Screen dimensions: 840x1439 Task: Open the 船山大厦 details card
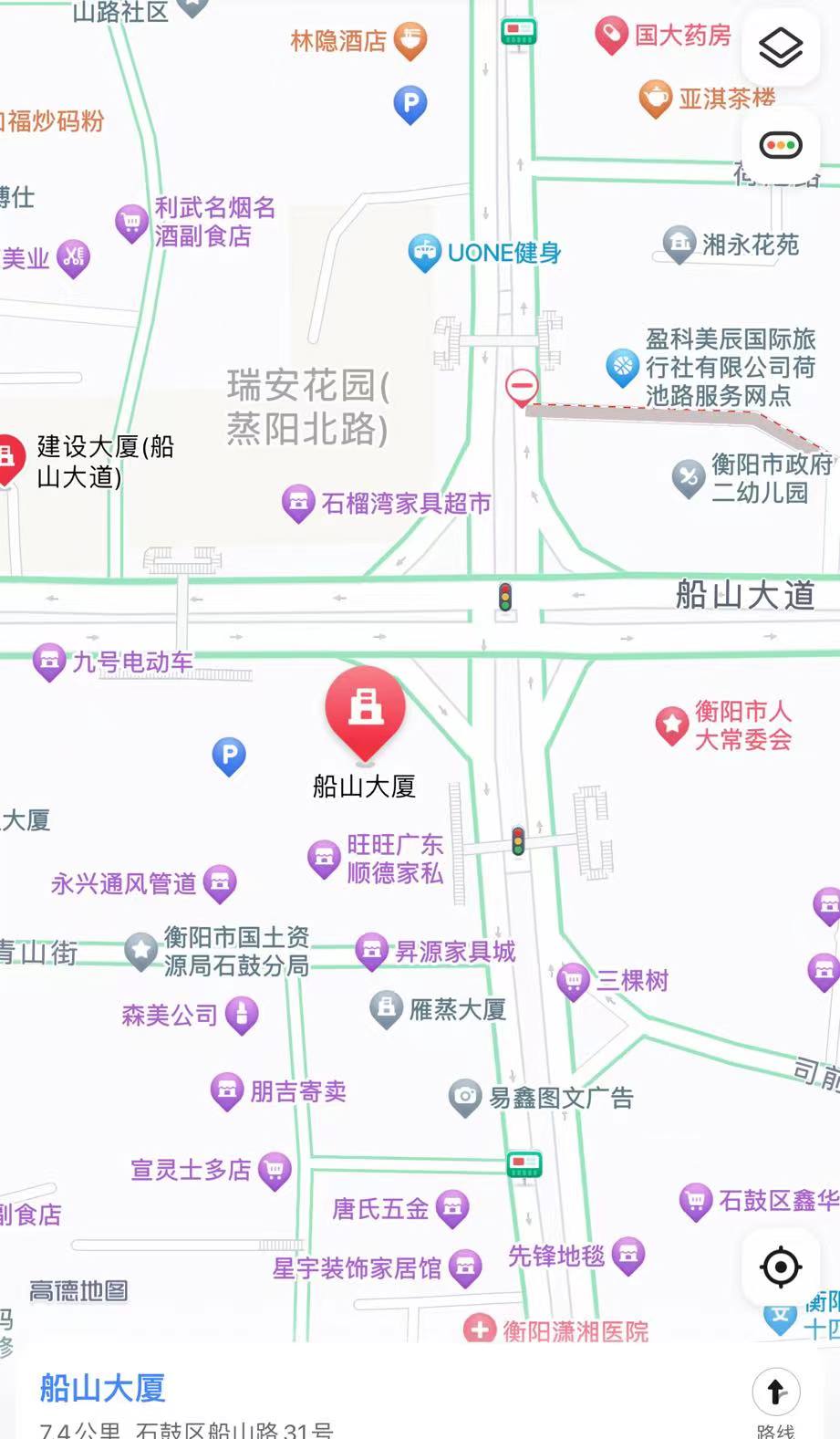(x=103, y=1388)
